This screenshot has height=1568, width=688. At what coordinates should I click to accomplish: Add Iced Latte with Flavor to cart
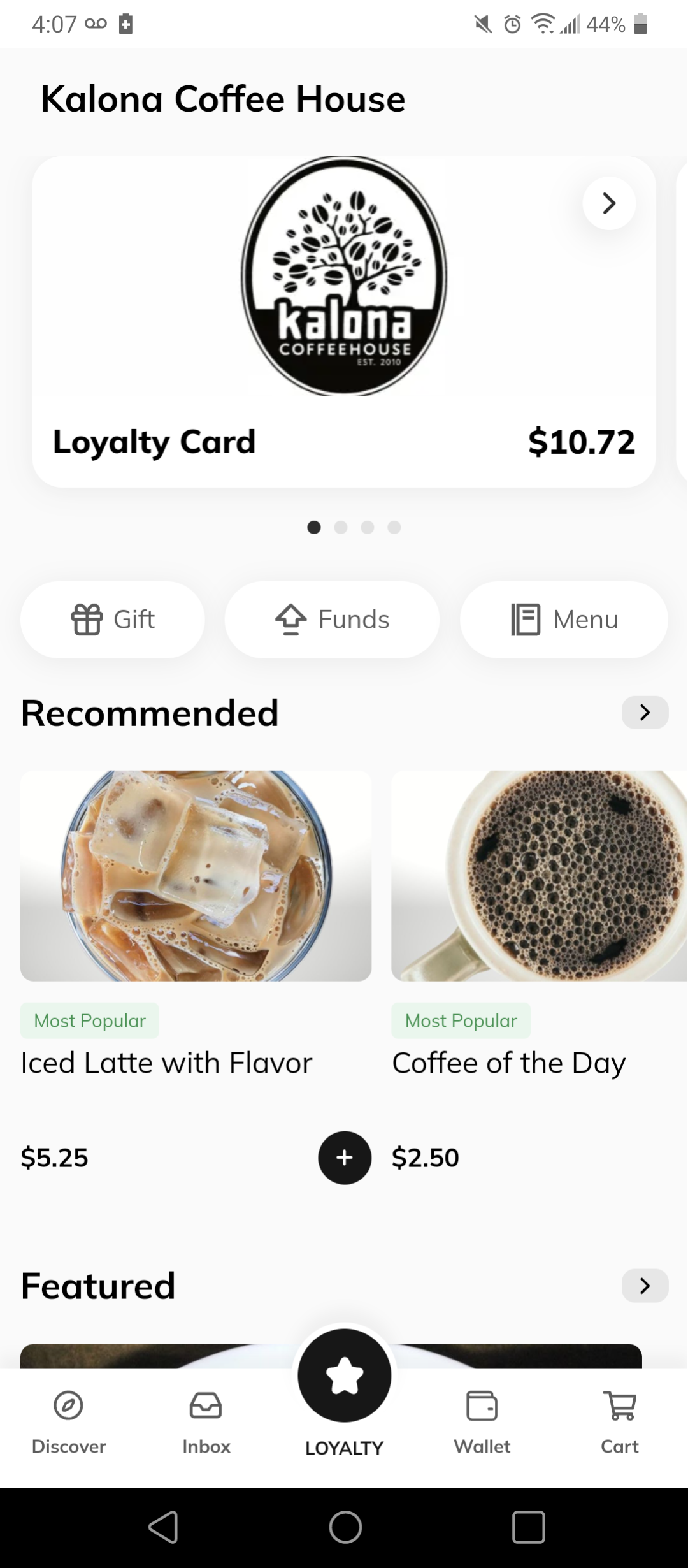click(345, 1158)
